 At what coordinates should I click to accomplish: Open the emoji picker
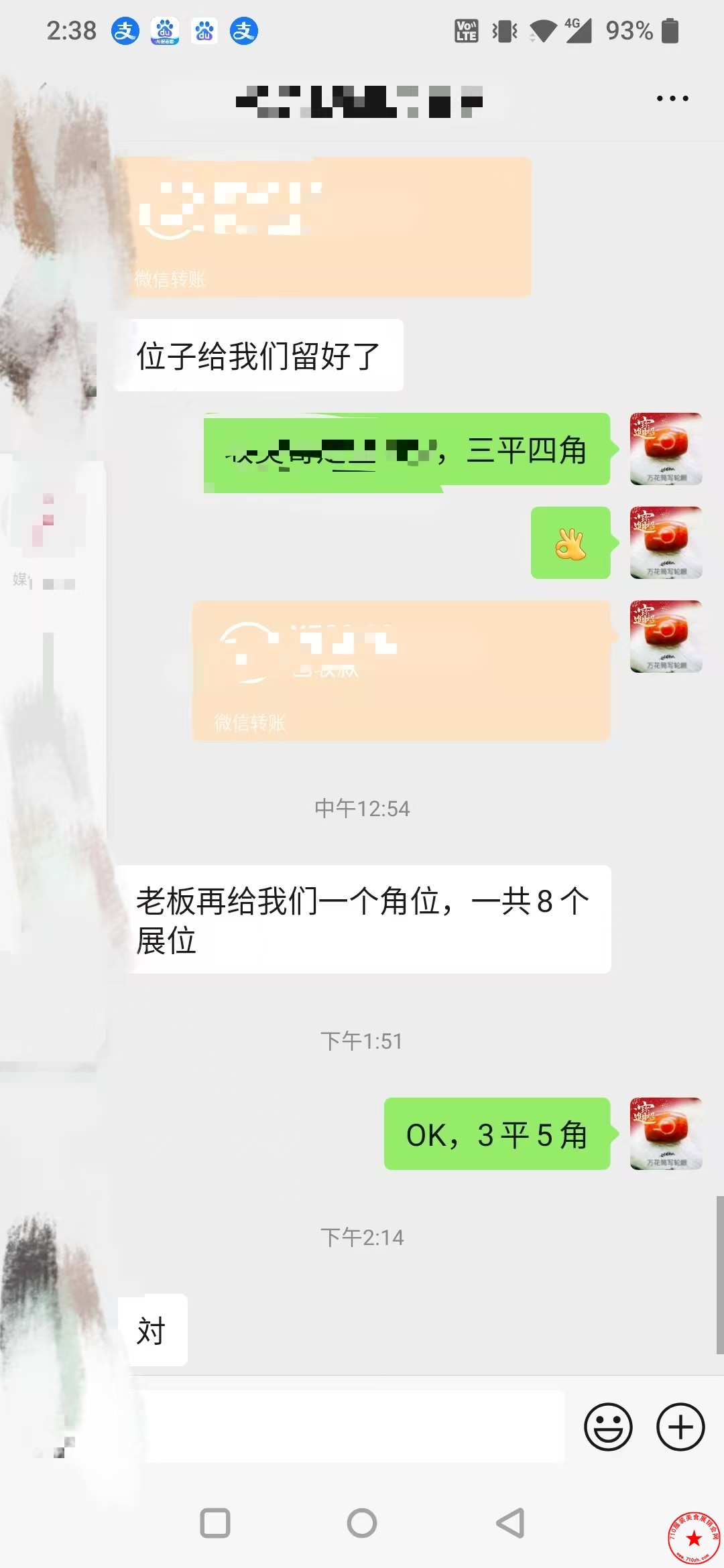(608, 1427)
